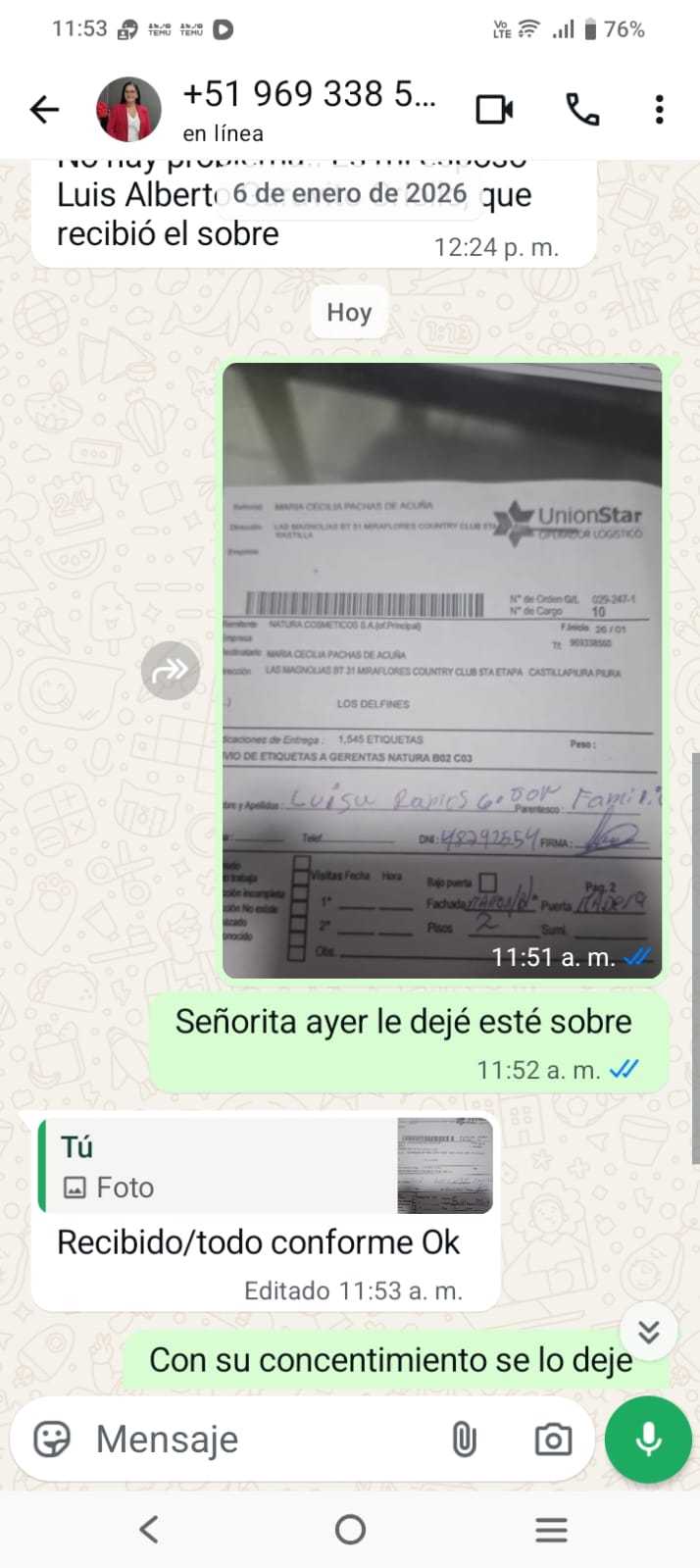Start a voice call
700x1568 pixels.
coord(582,109)
